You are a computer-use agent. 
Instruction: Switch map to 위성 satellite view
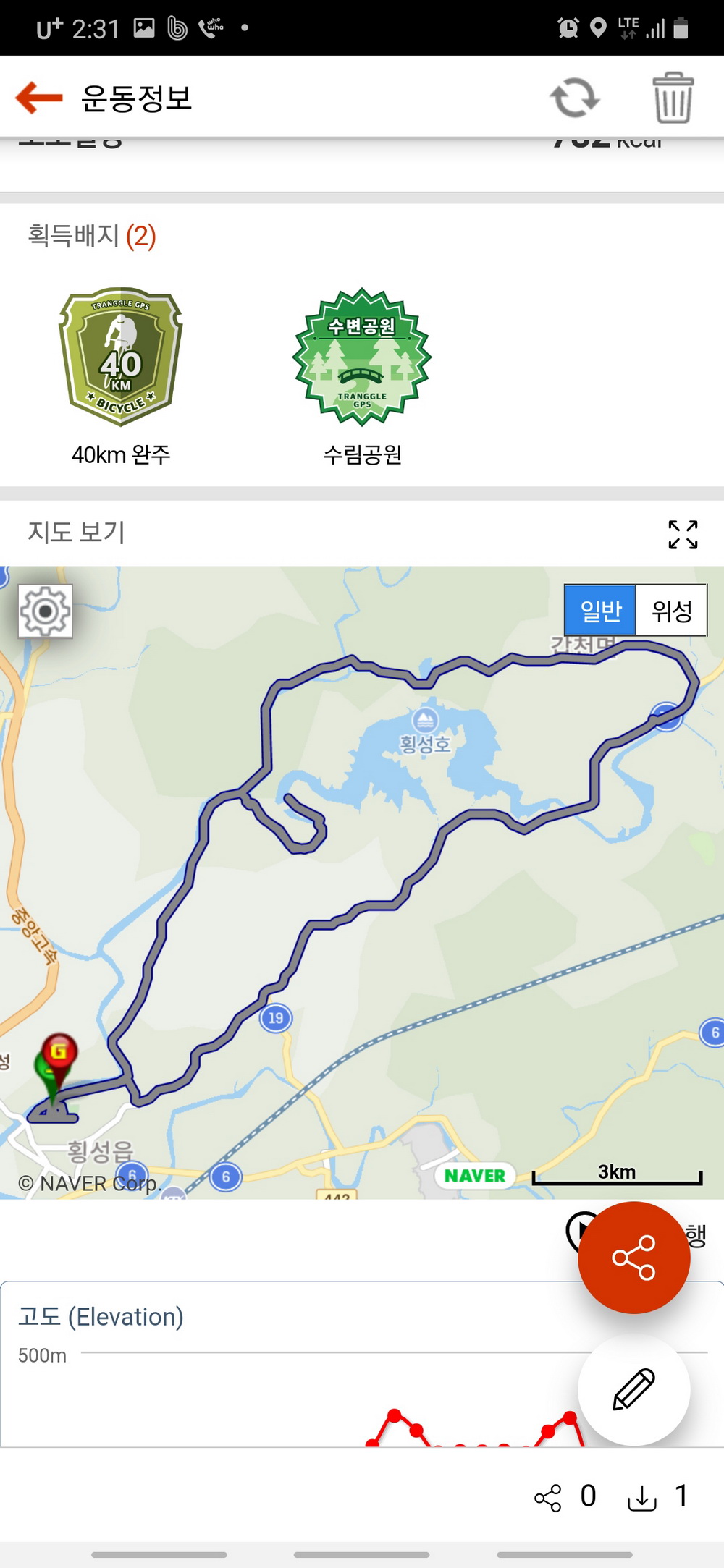tap(671, 611)
